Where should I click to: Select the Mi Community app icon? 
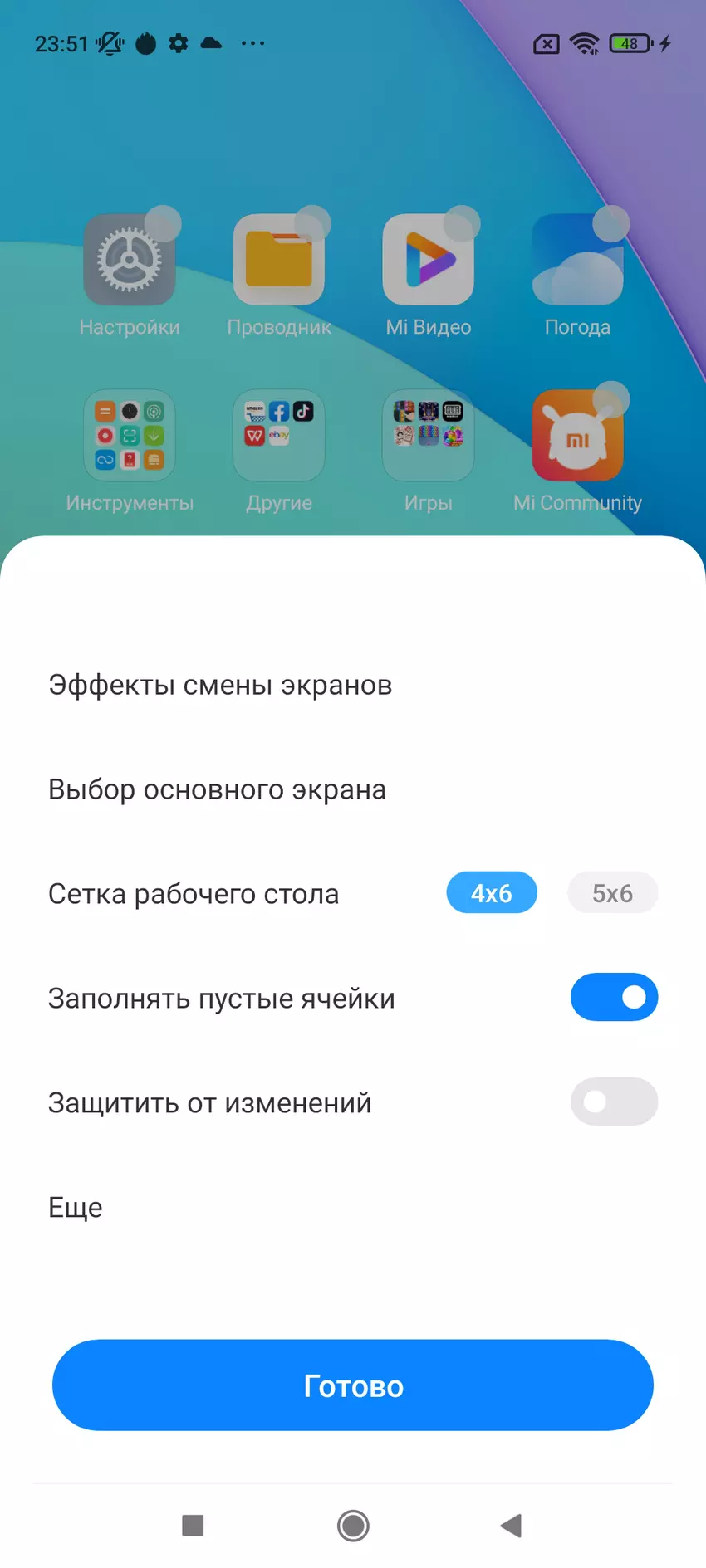coord(577,436)
